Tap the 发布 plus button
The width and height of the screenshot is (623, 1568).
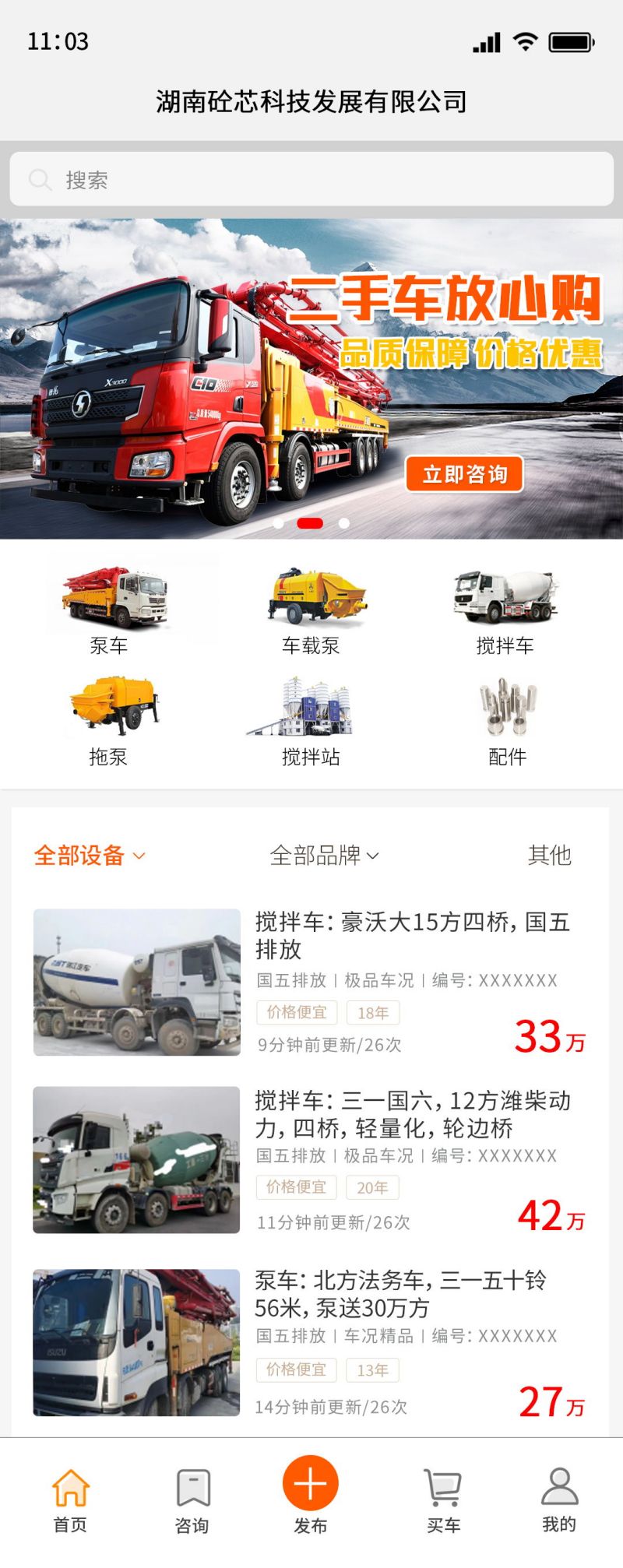click(x=310, y=1484)
